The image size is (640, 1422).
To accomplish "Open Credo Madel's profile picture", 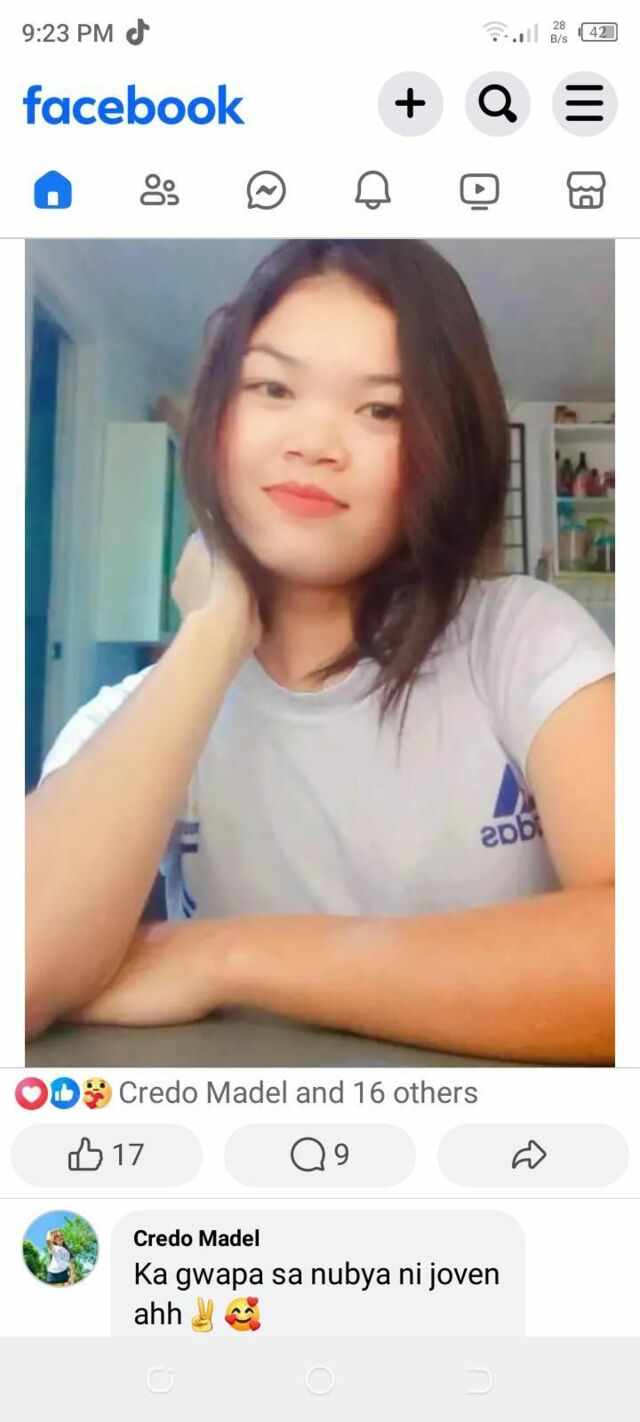I will [60, 1248].
